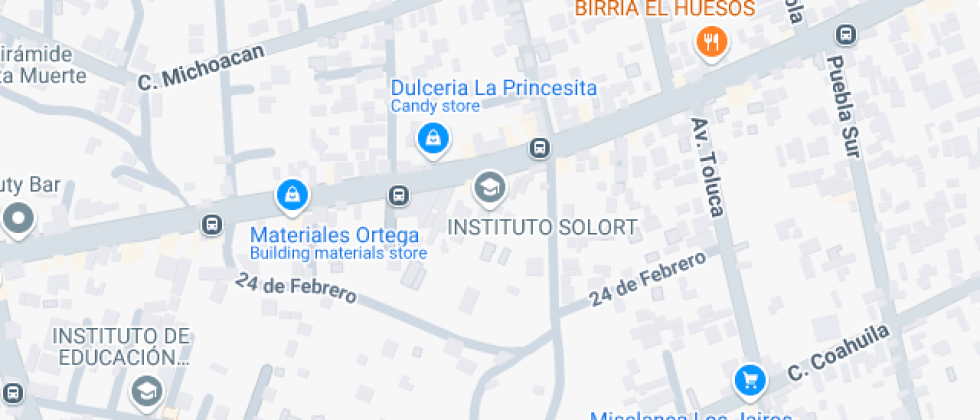Screen dimensions: 980x420
Task: Open the BIRRIA EL HUESOS restaurant marker
Action: [711, 42]
